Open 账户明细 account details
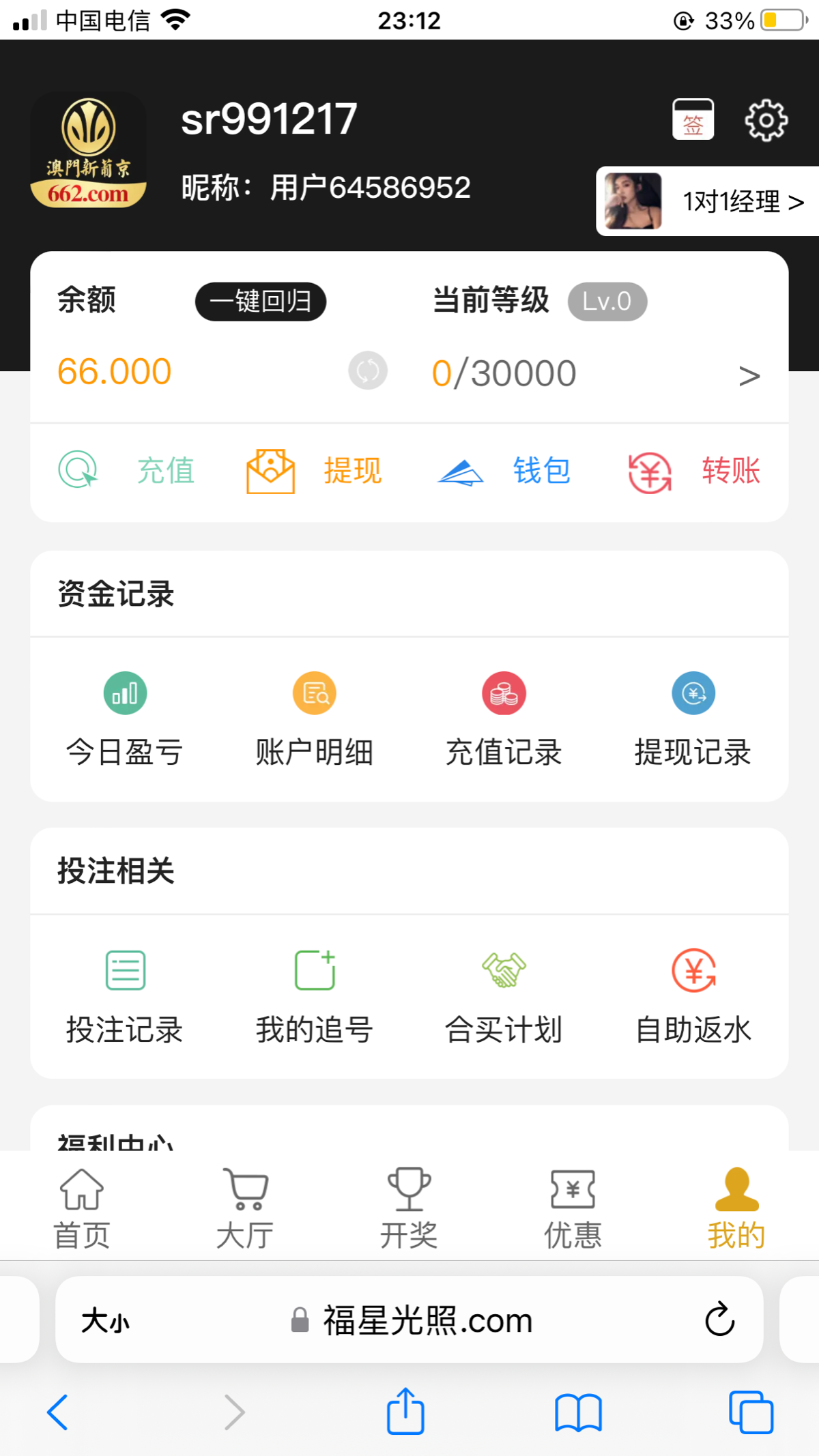Screen dimensions: 819x1456 click(x=315, y=719)
